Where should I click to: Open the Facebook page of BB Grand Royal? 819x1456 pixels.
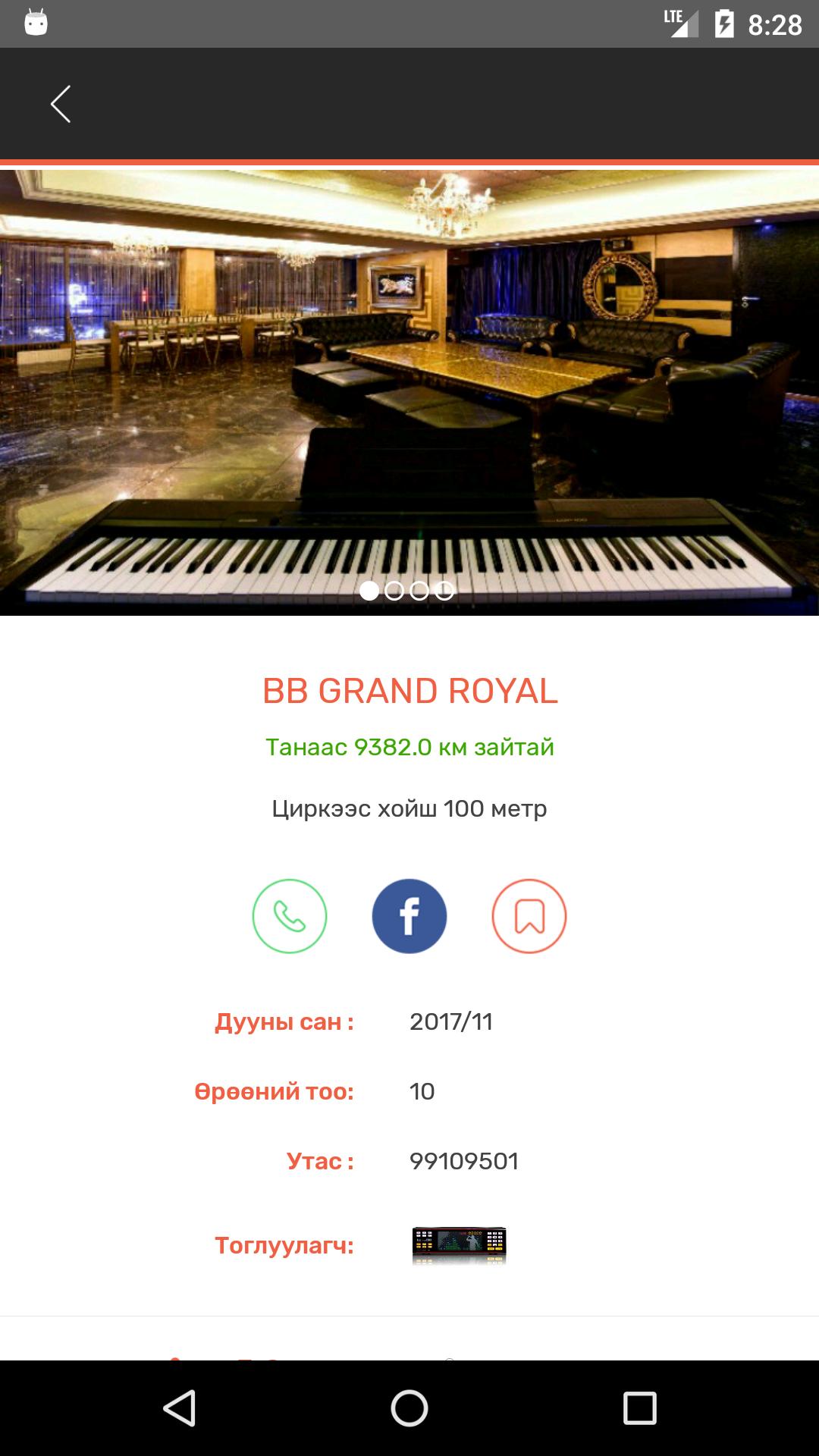(409, 916)
